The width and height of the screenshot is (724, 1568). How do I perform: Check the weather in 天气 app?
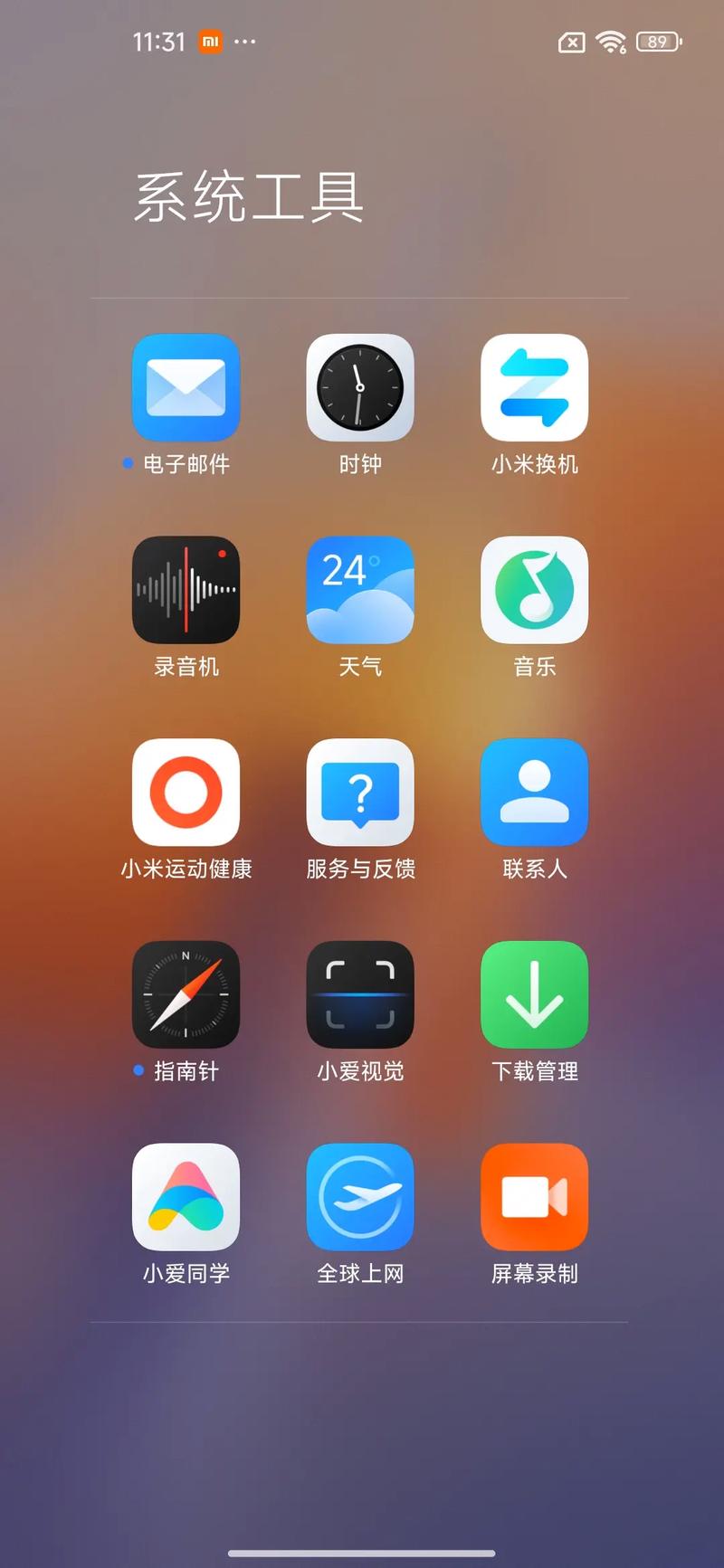click(360, 589)
